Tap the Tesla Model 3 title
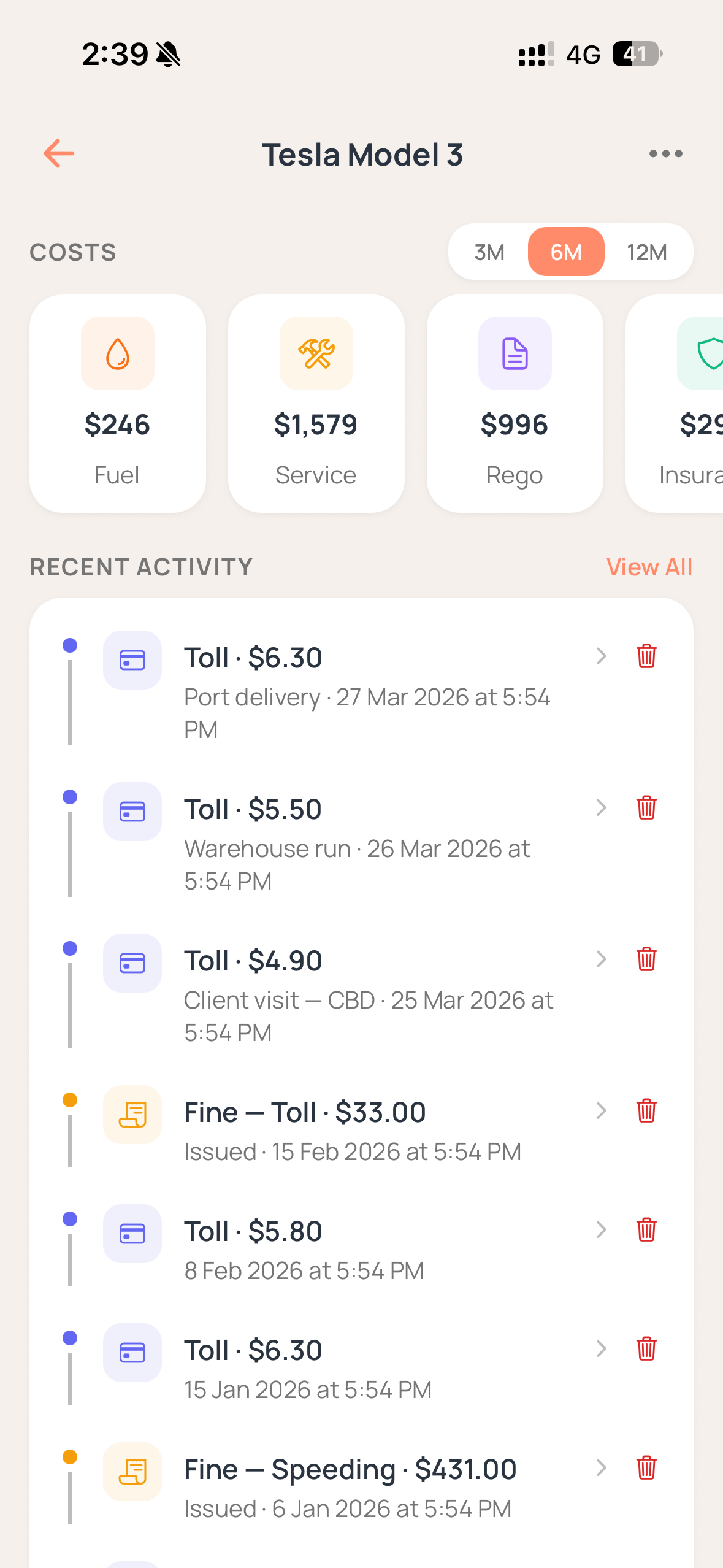The height and width of the screenshot is (1568, 723). 362,154
